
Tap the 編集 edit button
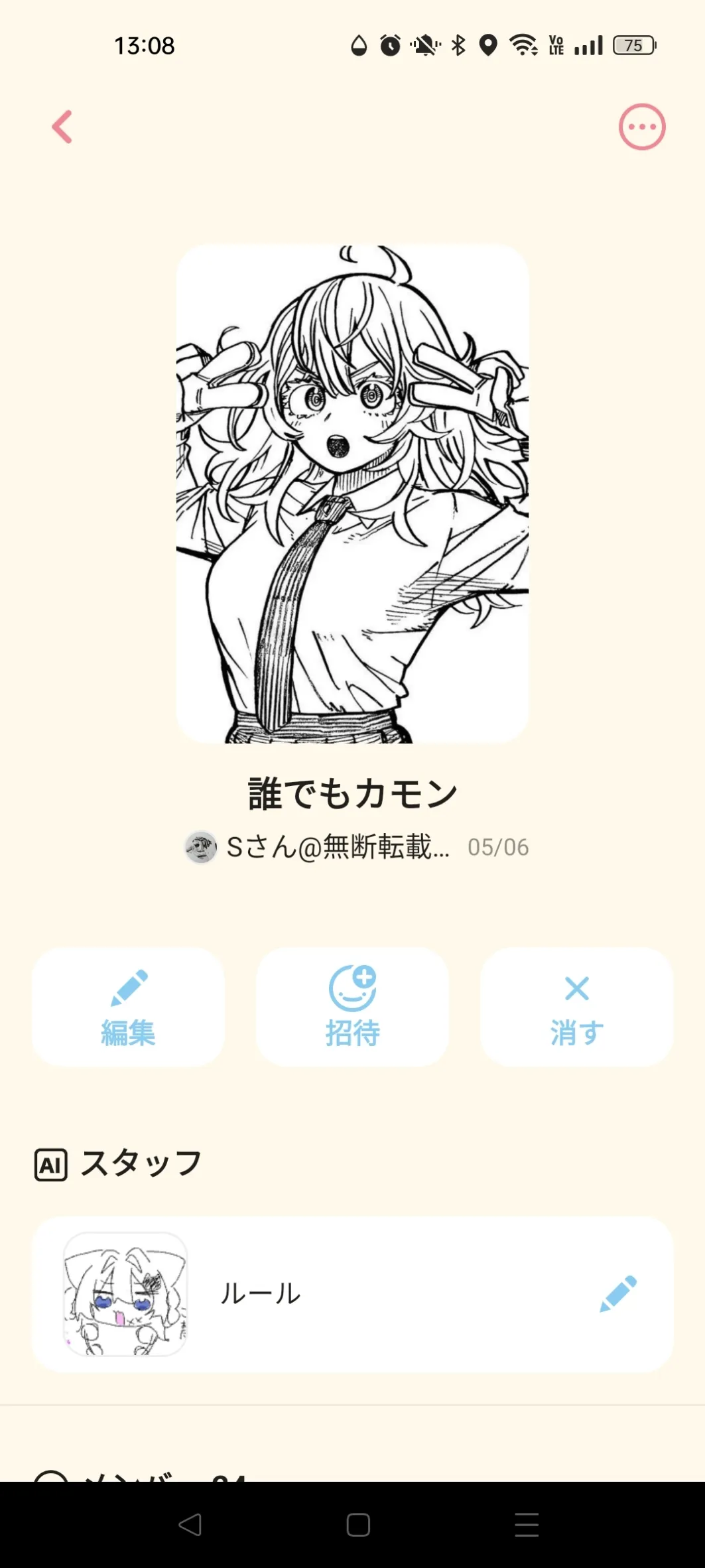pos(128,1006)
